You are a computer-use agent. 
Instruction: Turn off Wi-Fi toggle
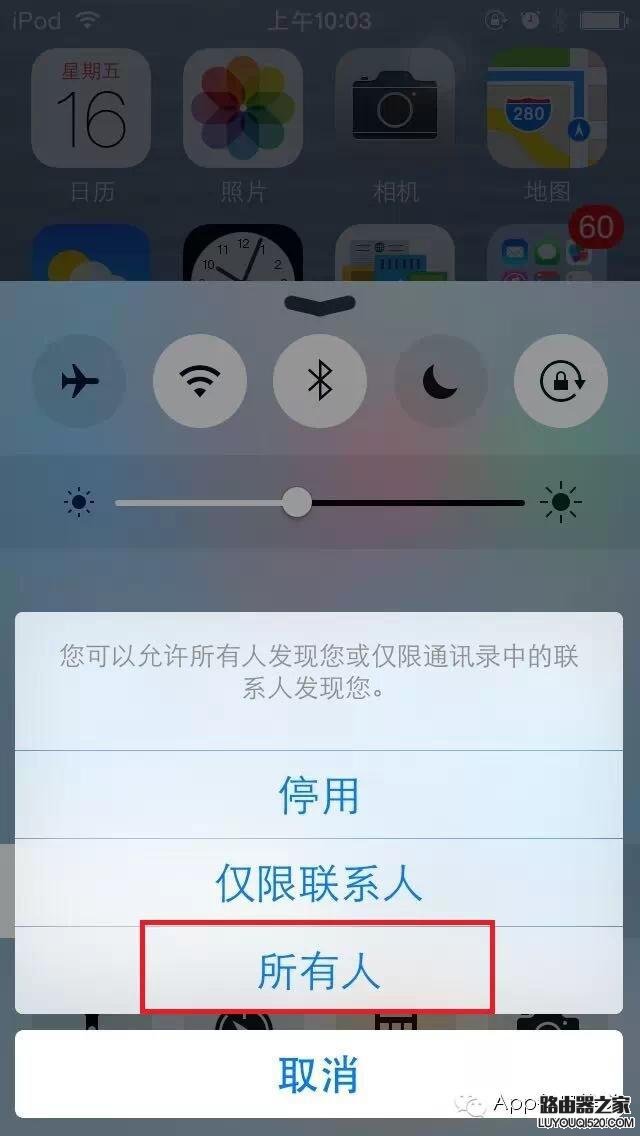click(200, 381)
